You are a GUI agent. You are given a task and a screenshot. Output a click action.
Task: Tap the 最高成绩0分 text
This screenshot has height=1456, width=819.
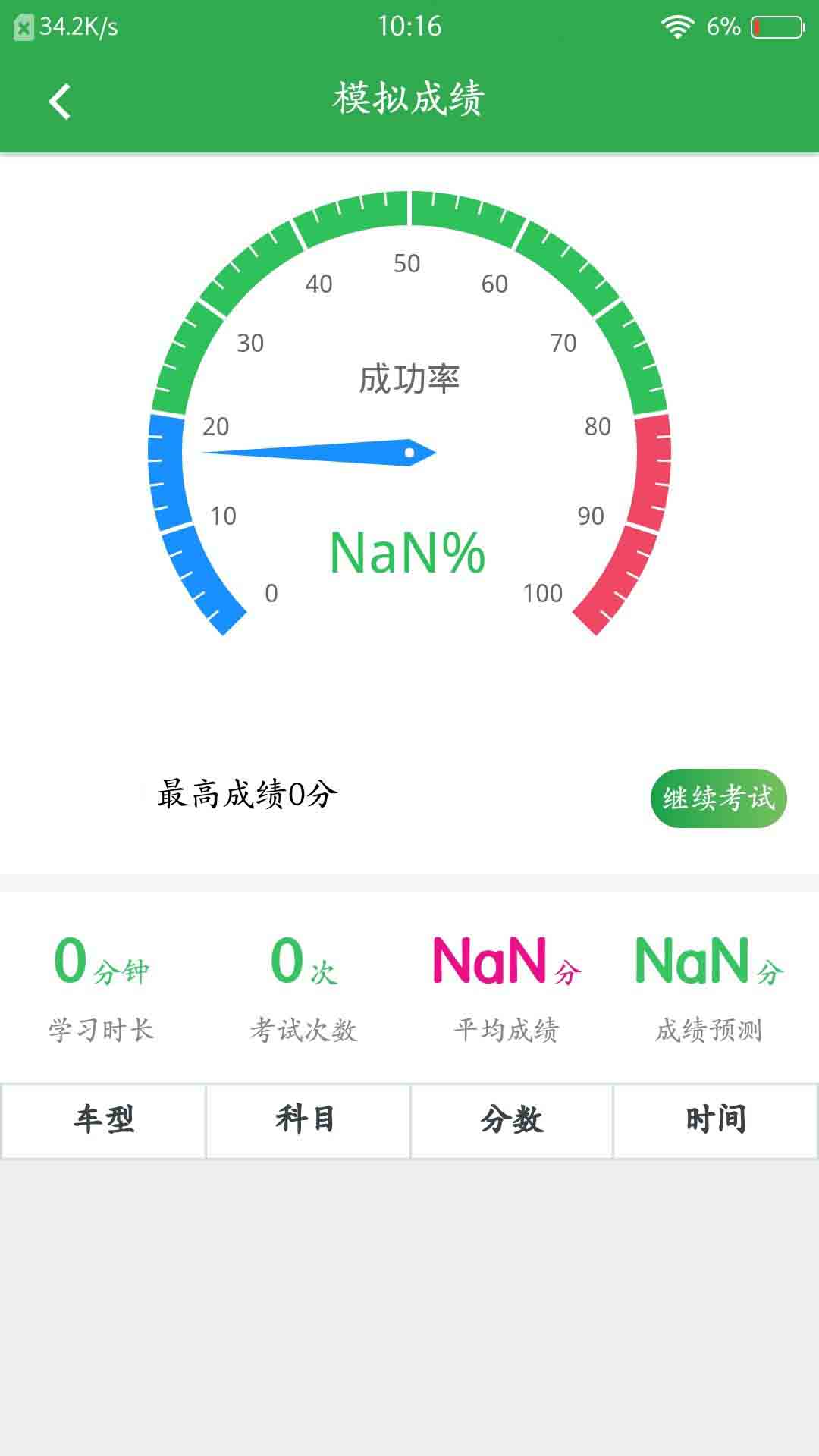245,793
